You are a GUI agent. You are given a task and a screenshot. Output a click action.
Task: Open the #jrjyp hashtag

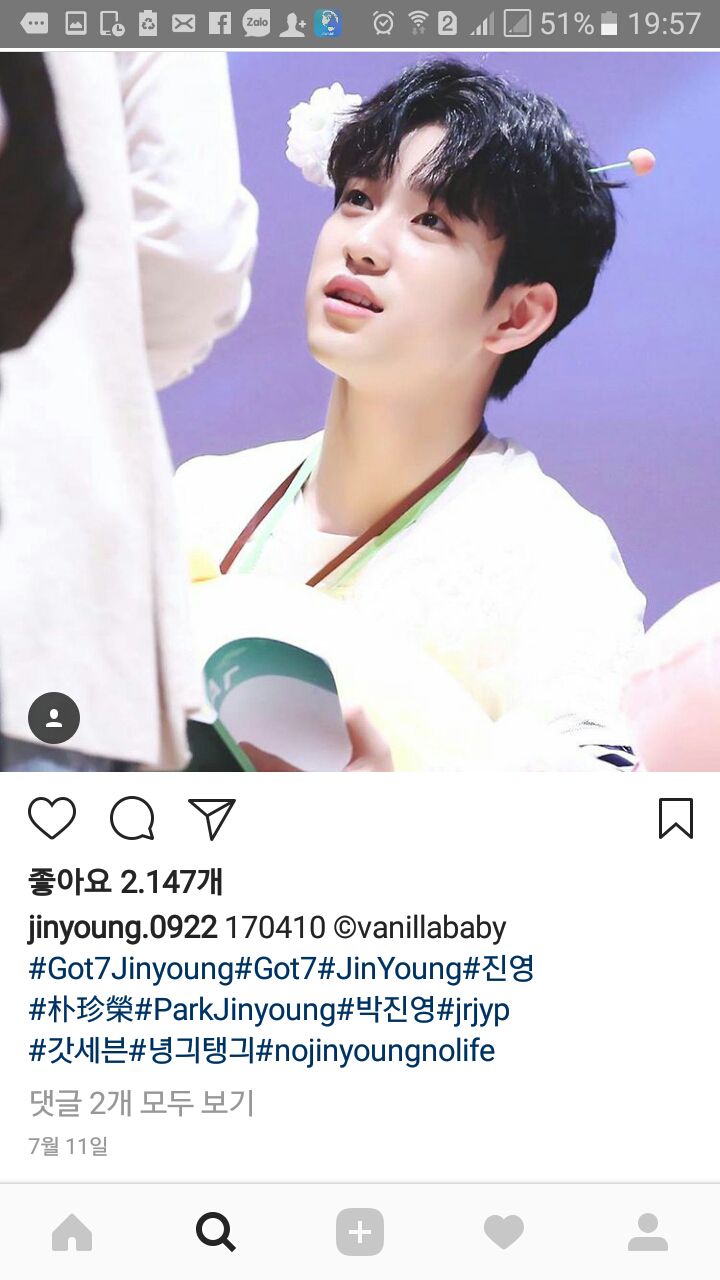(474, 1010)
